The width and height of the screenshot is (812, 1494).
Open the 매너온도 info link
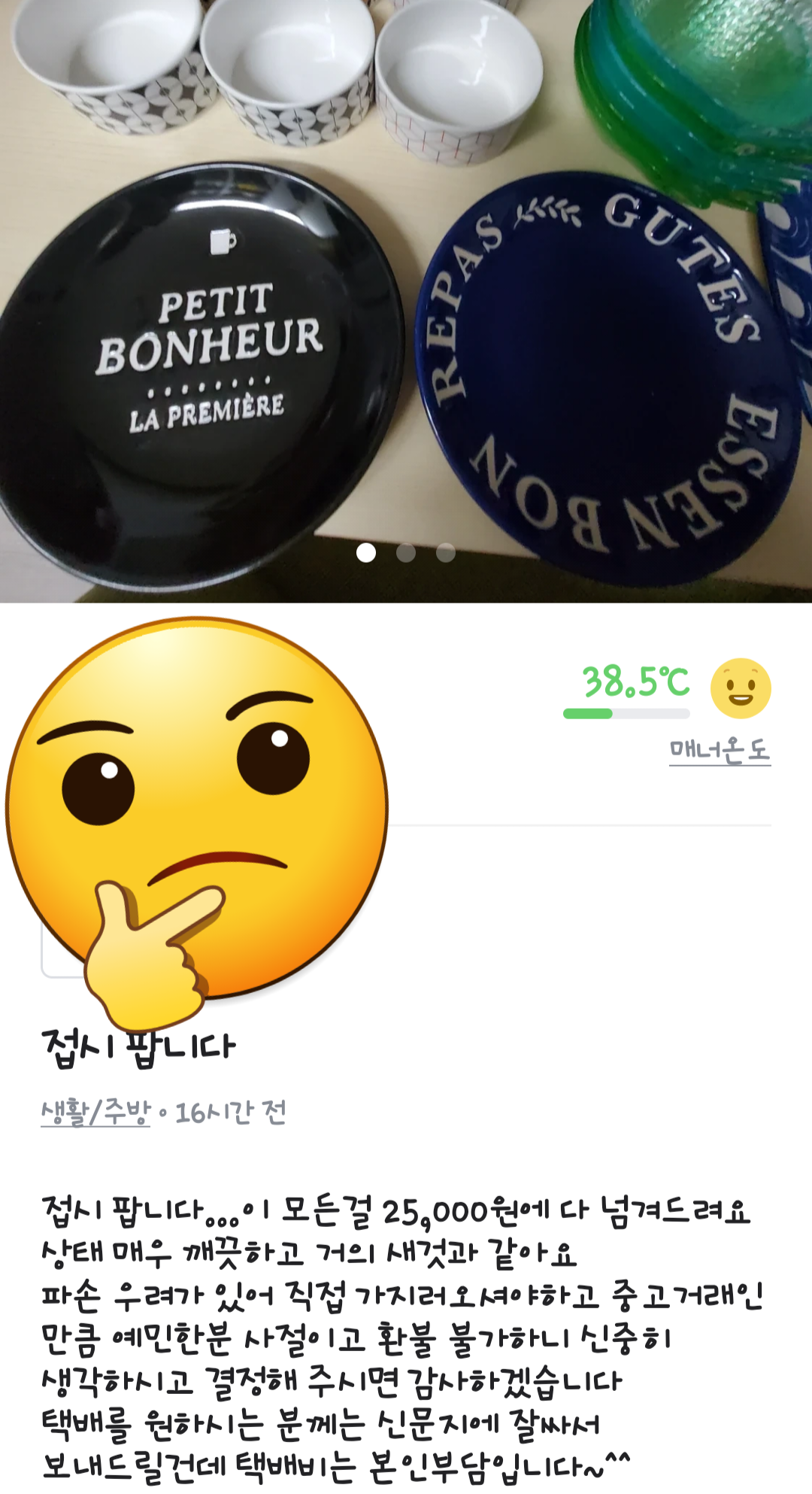[x=720, y=750]
